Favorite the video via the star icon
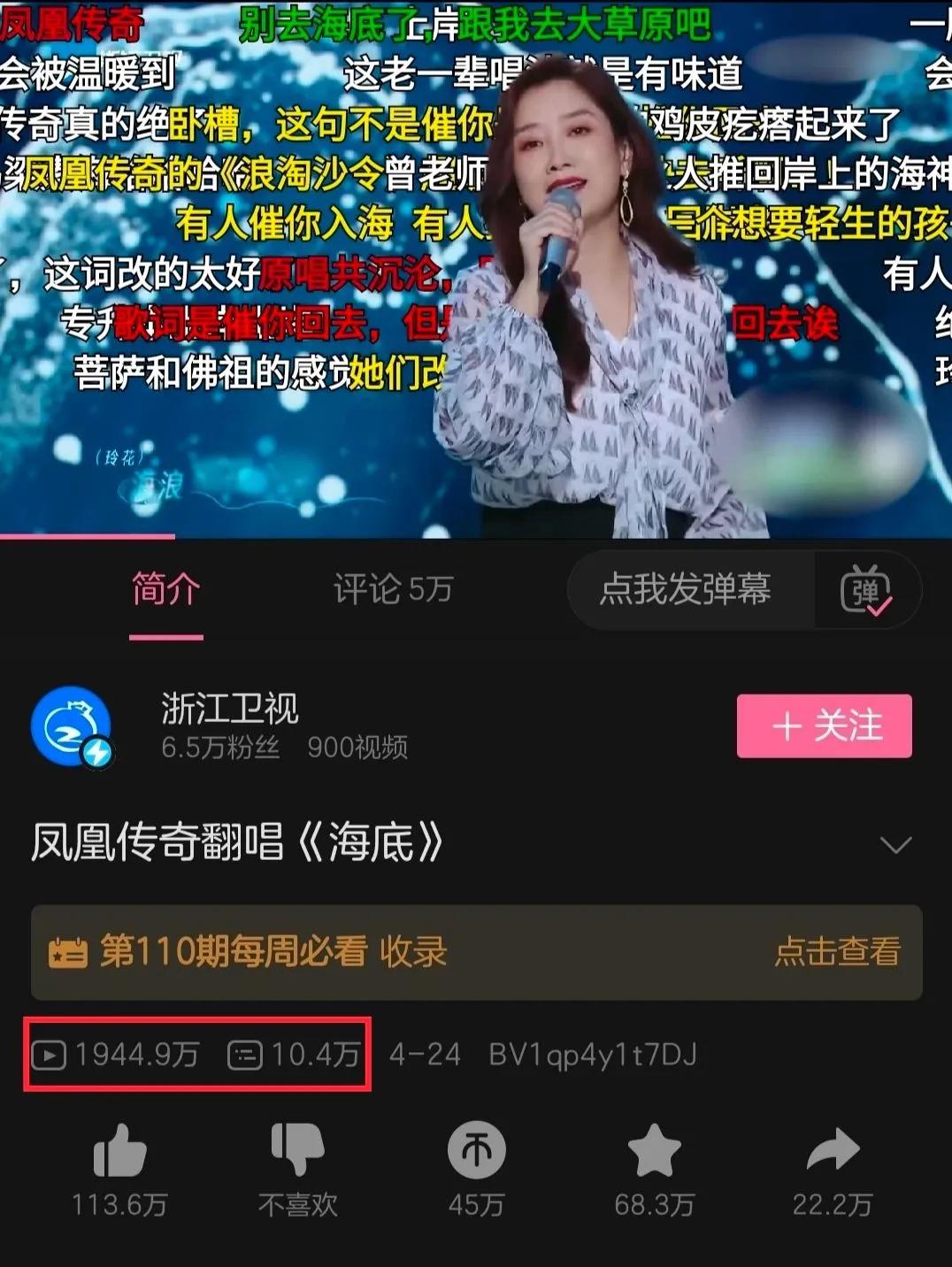The height and width of the screenshot is (1267, 952). click(x=654, y=1150)
